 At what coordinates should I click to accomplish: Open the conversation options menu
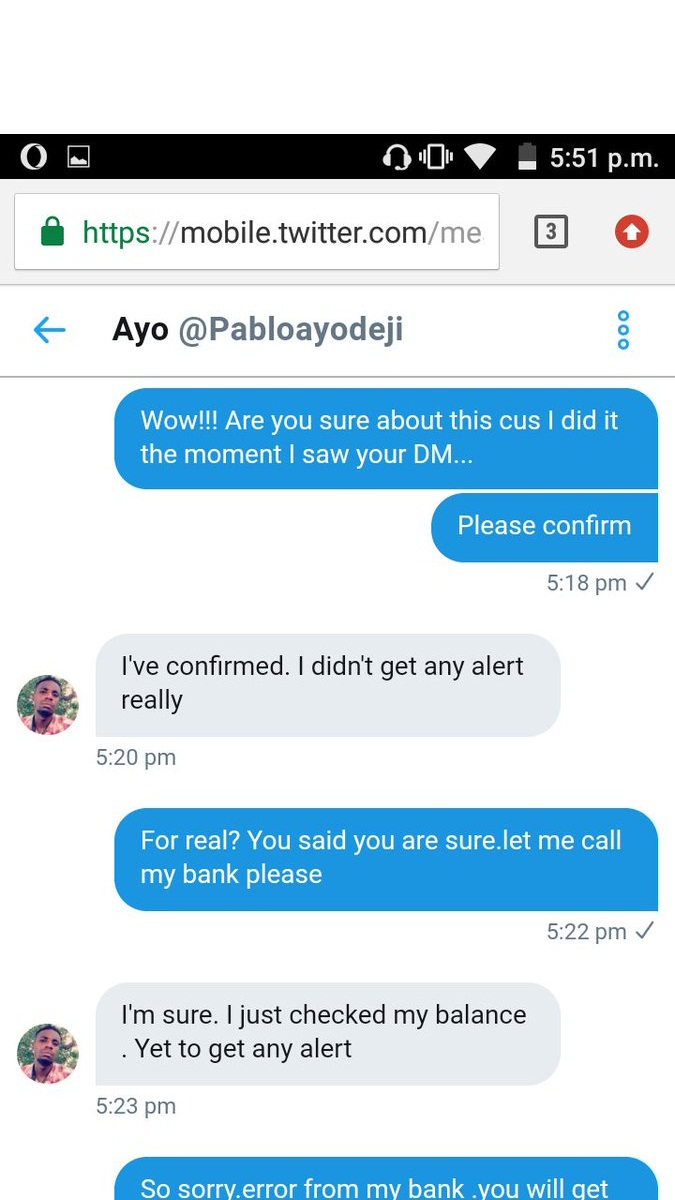pyautogui.click(x=623, y=330)
